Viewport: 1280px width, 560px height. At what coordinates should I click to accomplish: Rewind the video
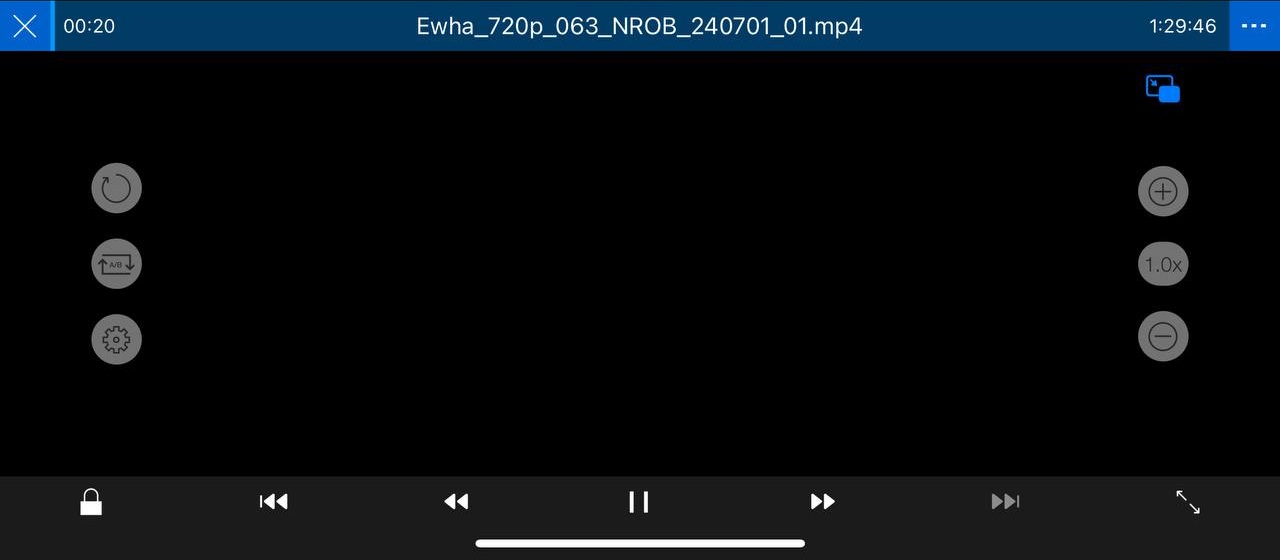[x=456, y=501]
